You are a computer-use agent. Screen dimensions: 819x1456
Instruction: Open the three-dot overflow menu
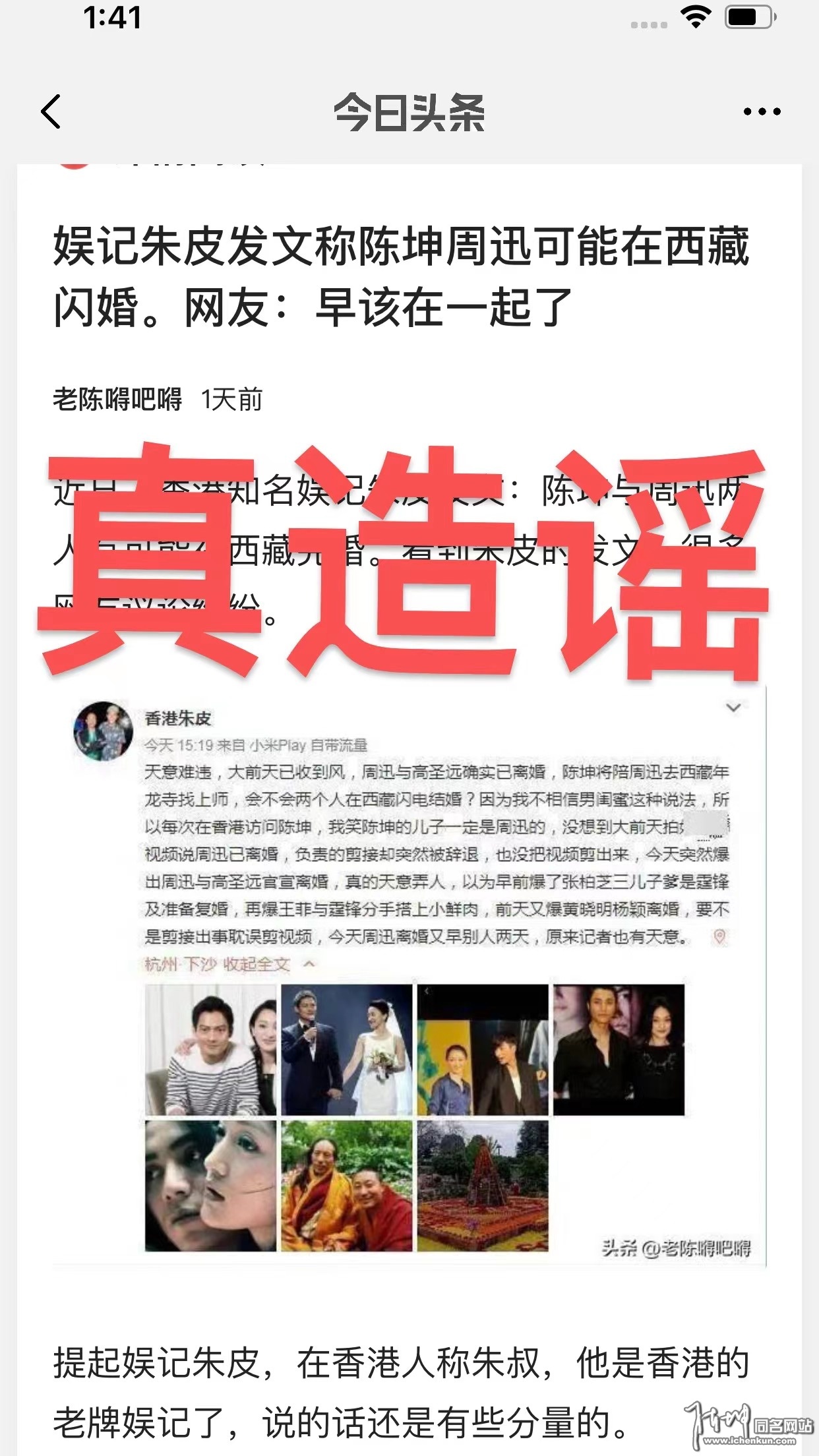click(x=762, y=111)
